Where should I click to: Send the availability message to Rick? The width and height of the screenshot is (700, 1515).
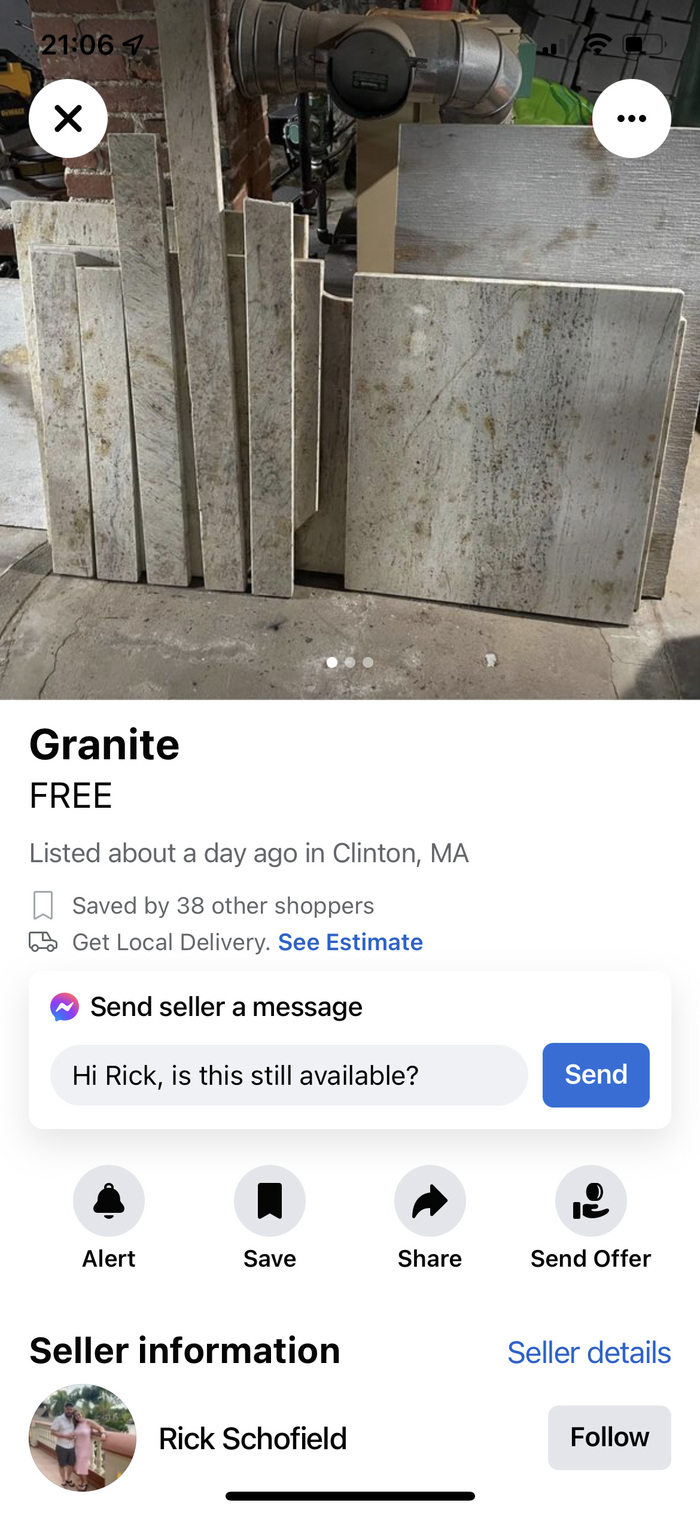(x=596, y=1075)
